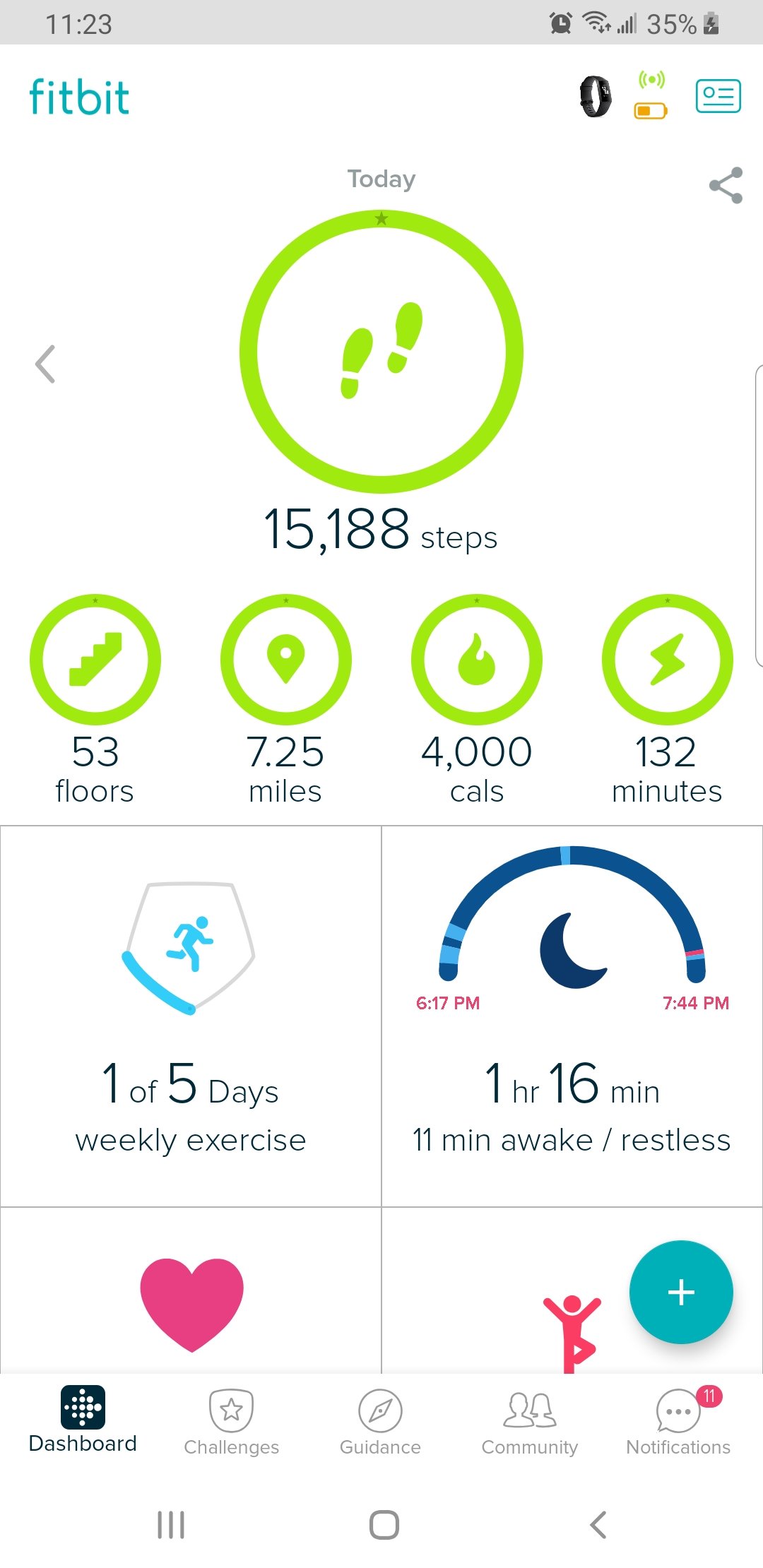Image resolution: width=763 pixels, height=1568 pixels.
Task: Share today's activity stats
Action: pyautogui.click(x=726, y=185)
